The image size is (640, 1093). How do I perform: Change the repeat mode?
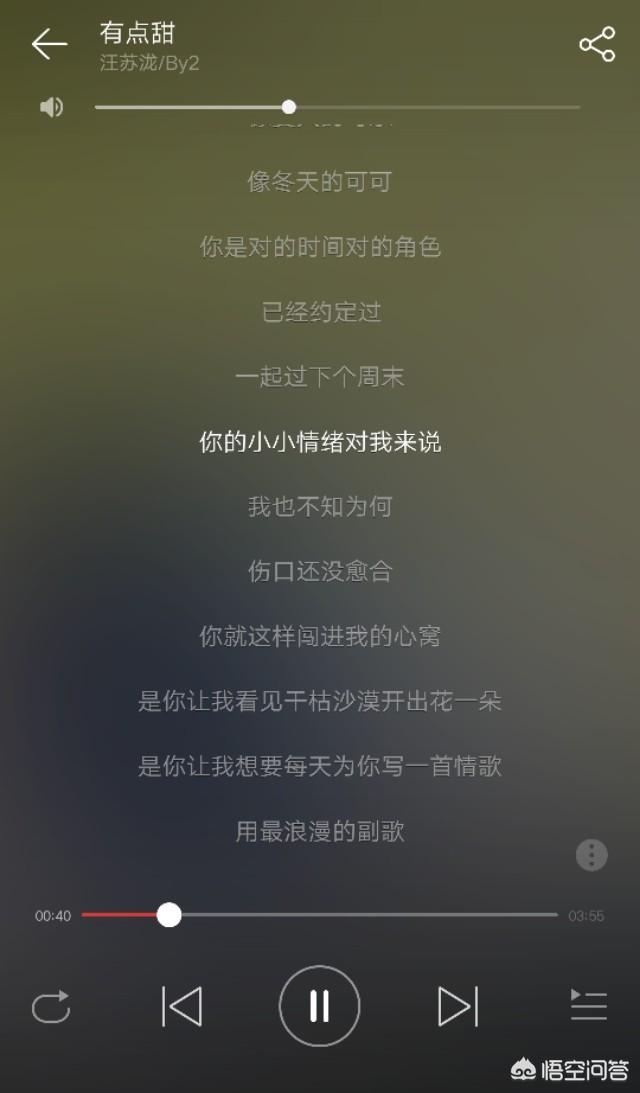(x=51, y=1007)
